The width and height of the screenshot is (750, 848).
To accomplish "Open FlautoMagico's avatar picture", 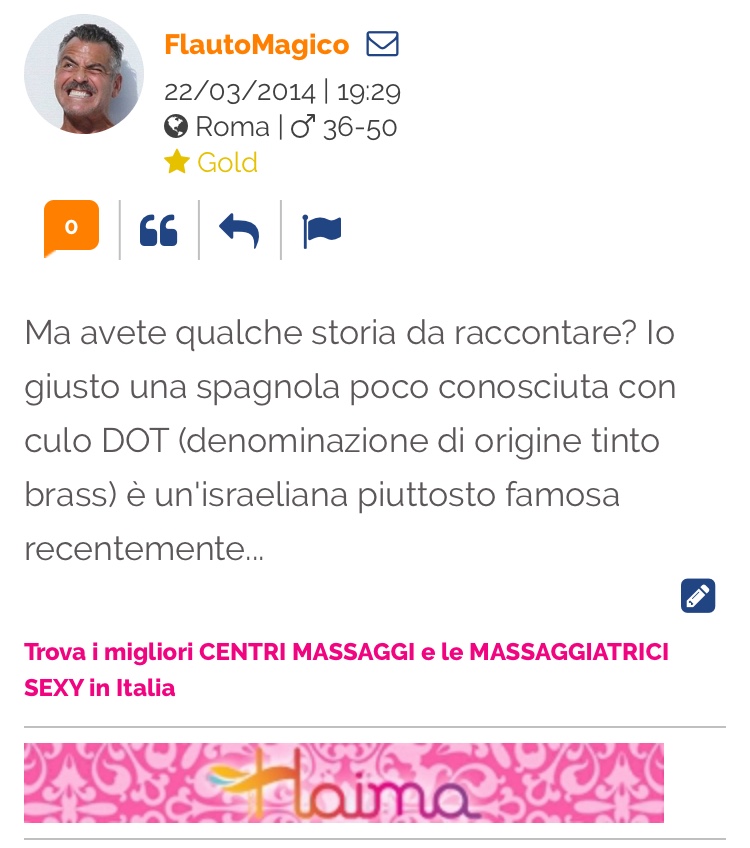I will (84, 75).
